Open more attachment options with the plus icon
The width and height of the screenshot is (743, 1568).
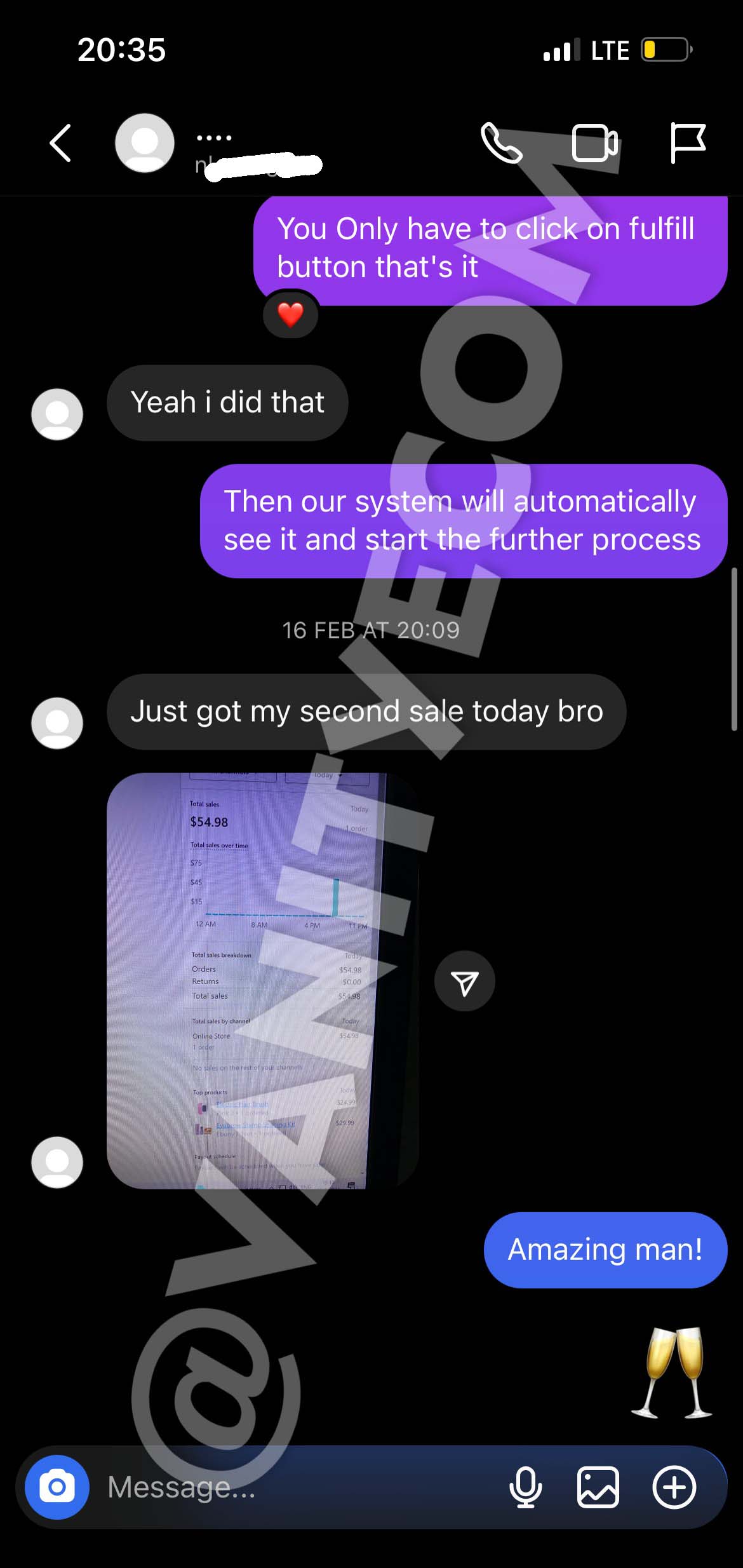[x=674, y=1487]
